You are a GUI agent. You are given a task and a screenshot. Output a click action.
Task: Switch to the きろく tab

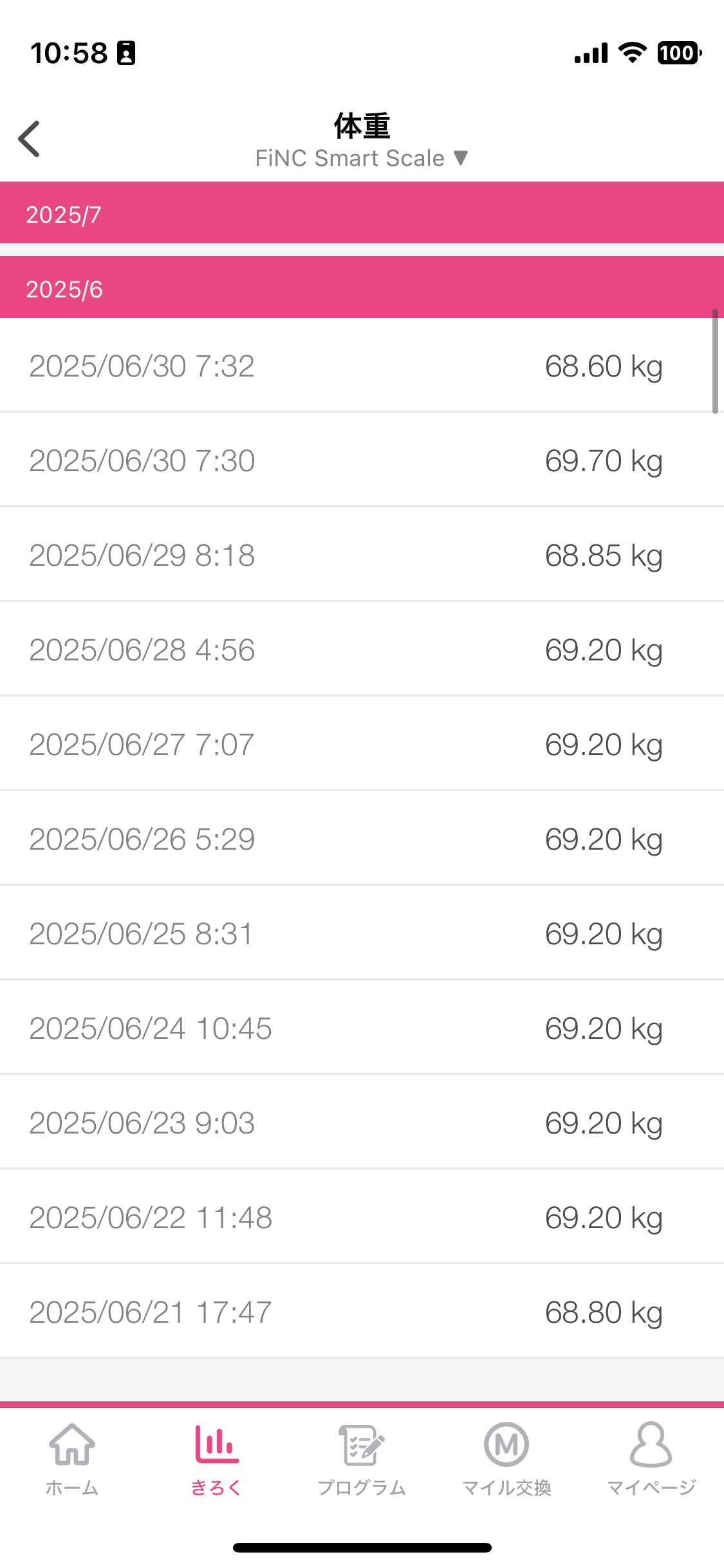(x=217, y=1459)
